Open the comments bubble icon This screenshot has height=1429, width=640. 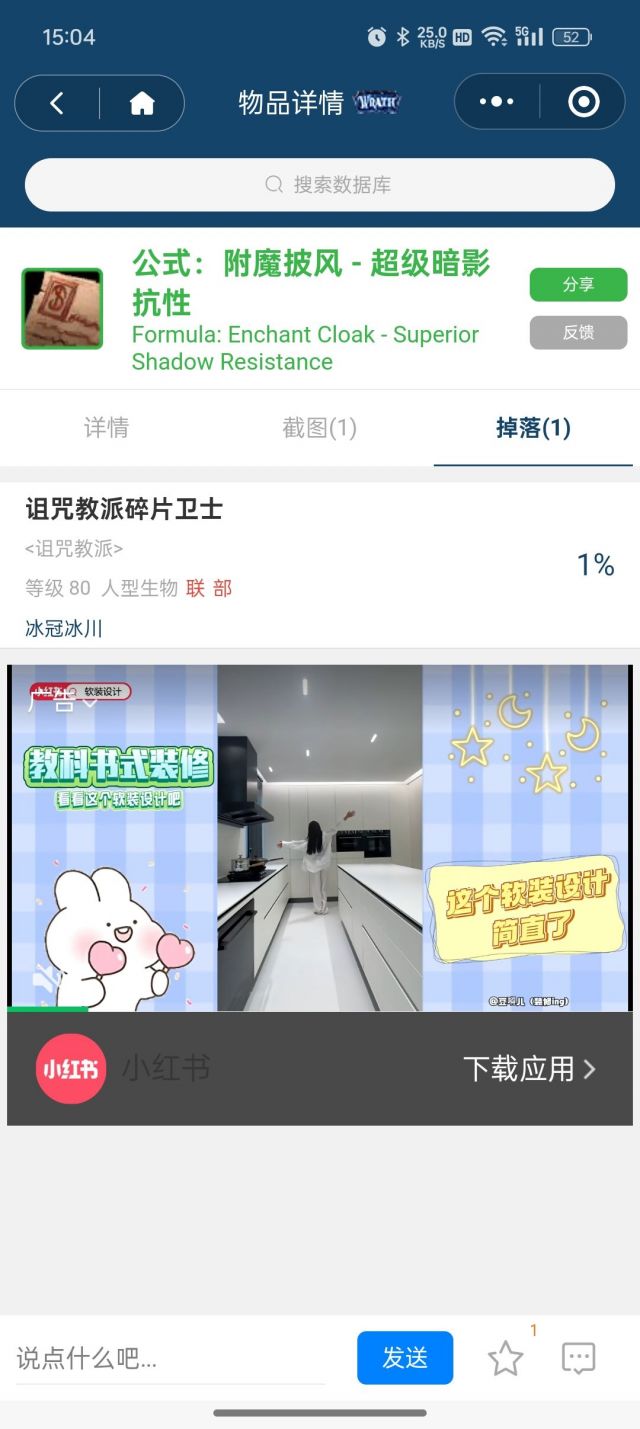coord(578,1357)
